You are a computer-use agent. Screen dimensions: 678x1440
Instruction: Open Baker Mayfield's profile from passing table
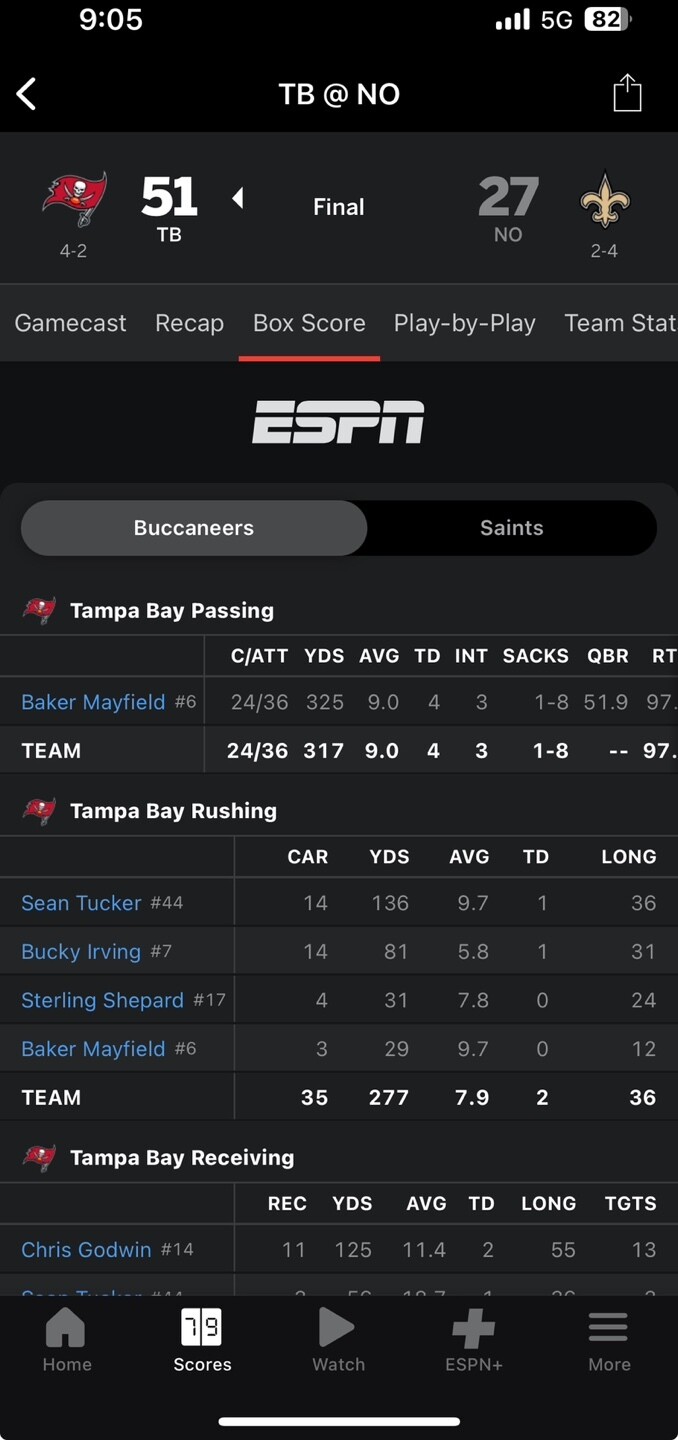pyautogui.click(x=93, y=702)
